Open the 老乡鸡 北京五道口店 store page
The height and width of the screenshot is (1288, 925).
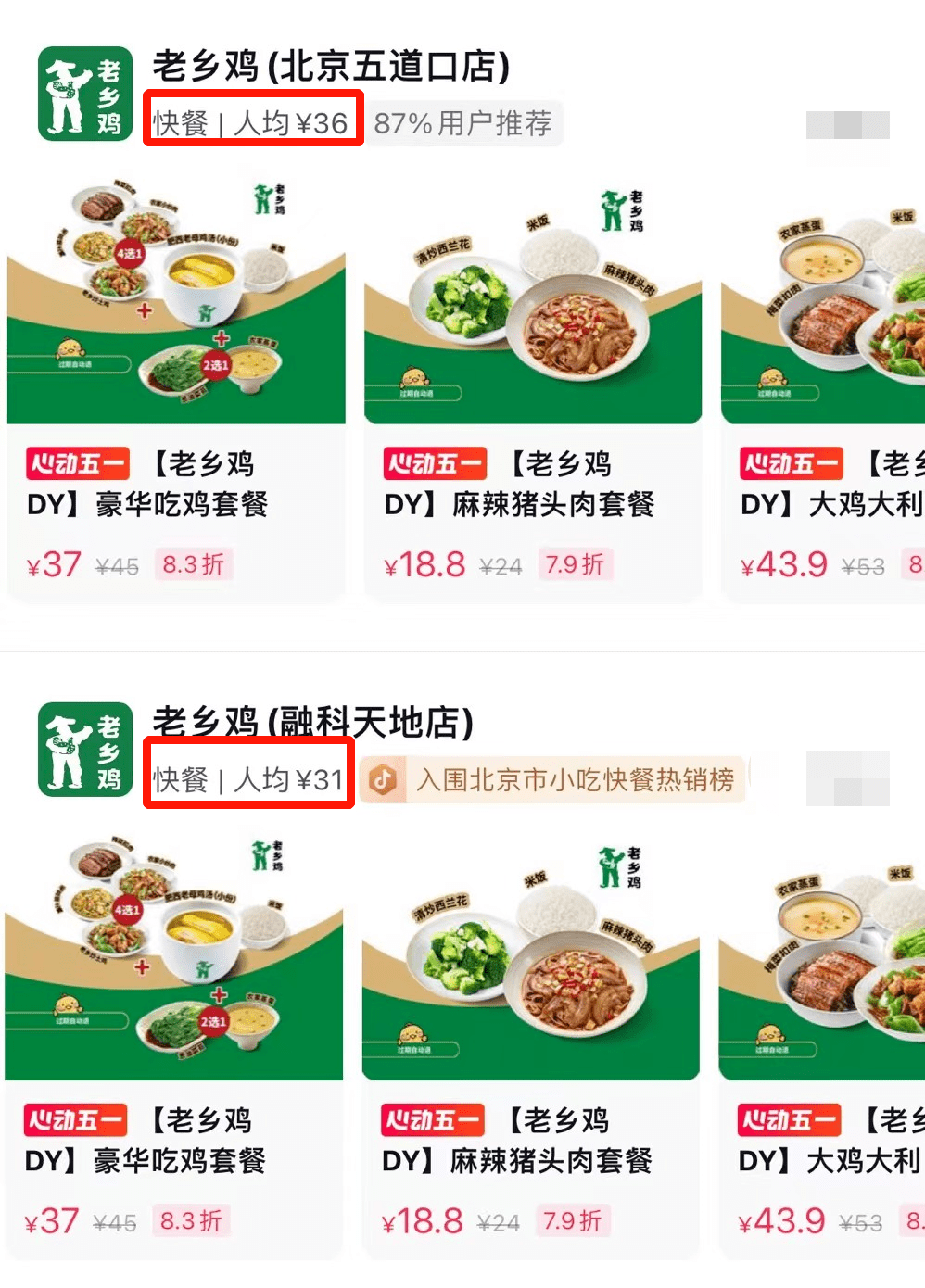[331, 67]
